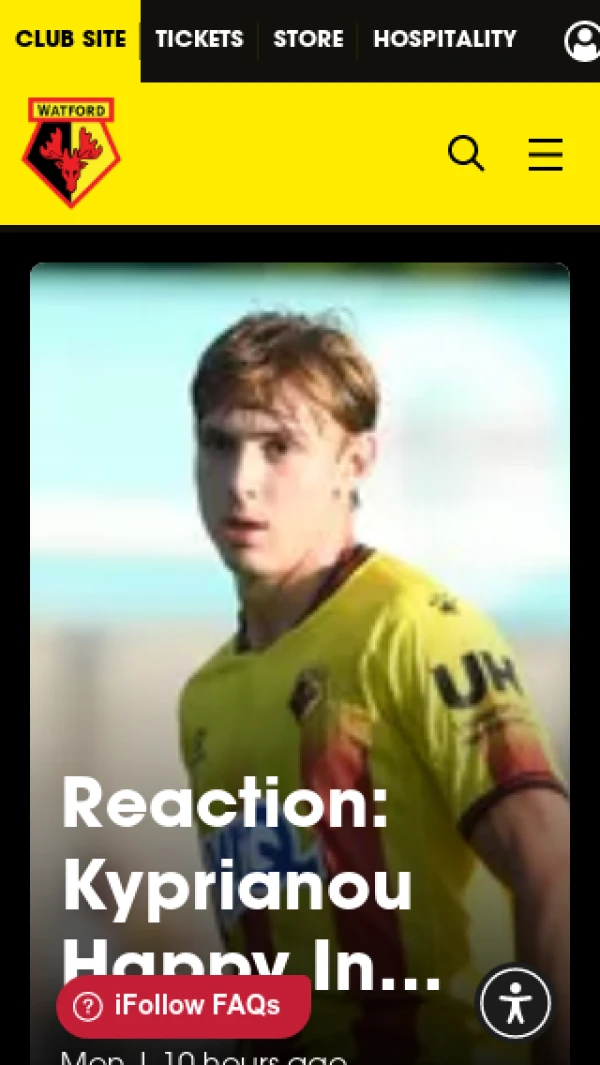Screen dimensions: 600x1065
Task: Open iFollow FAQs
Action: (x=184, y=1006)
